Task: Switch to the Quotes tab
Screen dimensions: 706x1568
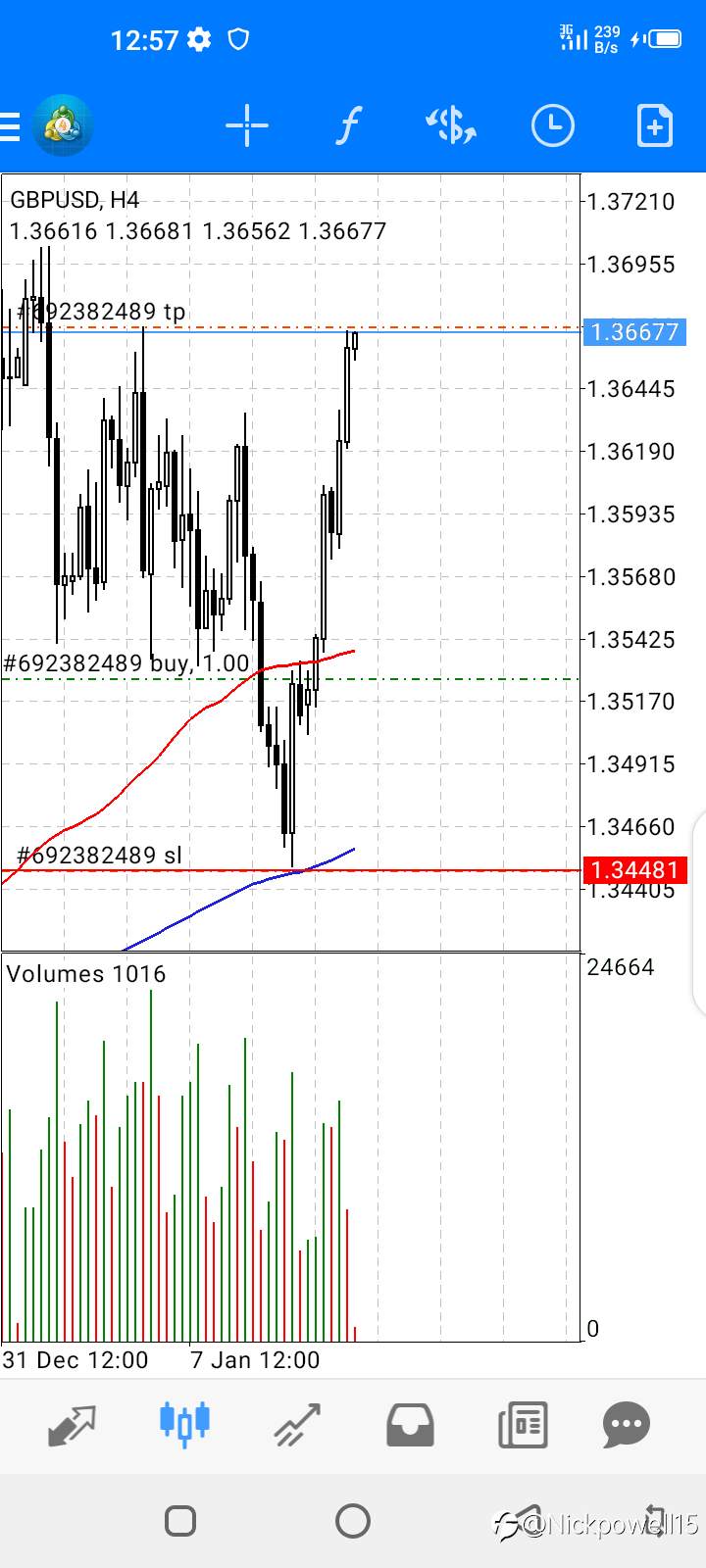Action: click(x=72, y=1425)
